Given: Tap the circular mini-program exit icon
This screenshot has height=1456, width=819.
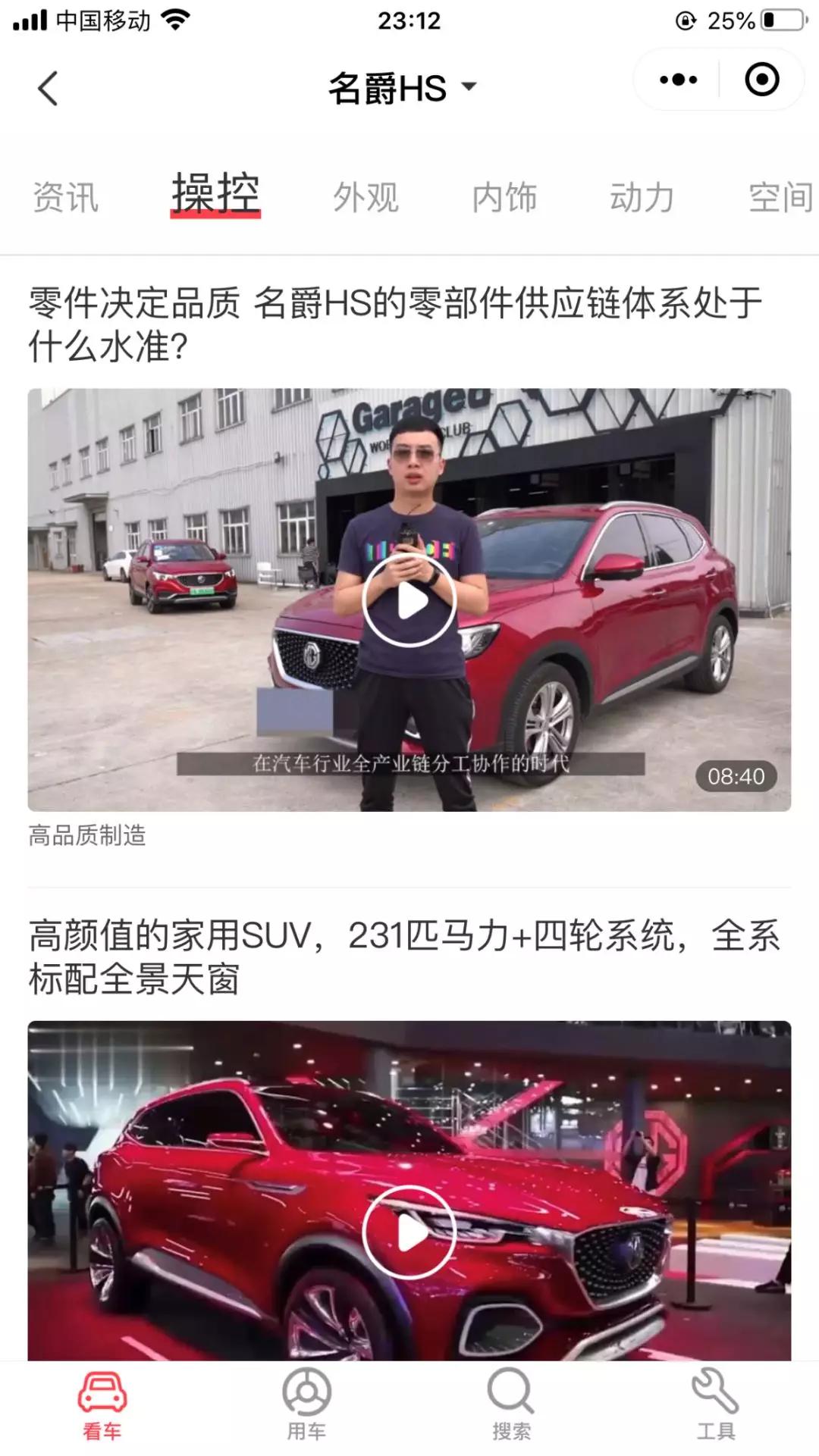Looking at the screenshot, I should (761, 78).
